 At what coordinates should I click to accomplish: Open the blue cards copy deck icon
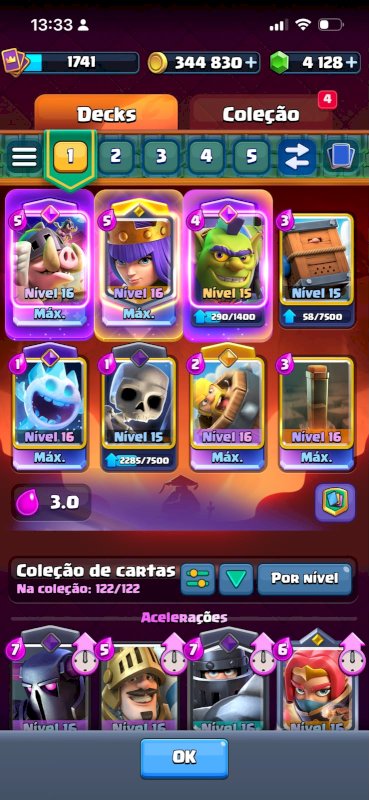[341, 156]
